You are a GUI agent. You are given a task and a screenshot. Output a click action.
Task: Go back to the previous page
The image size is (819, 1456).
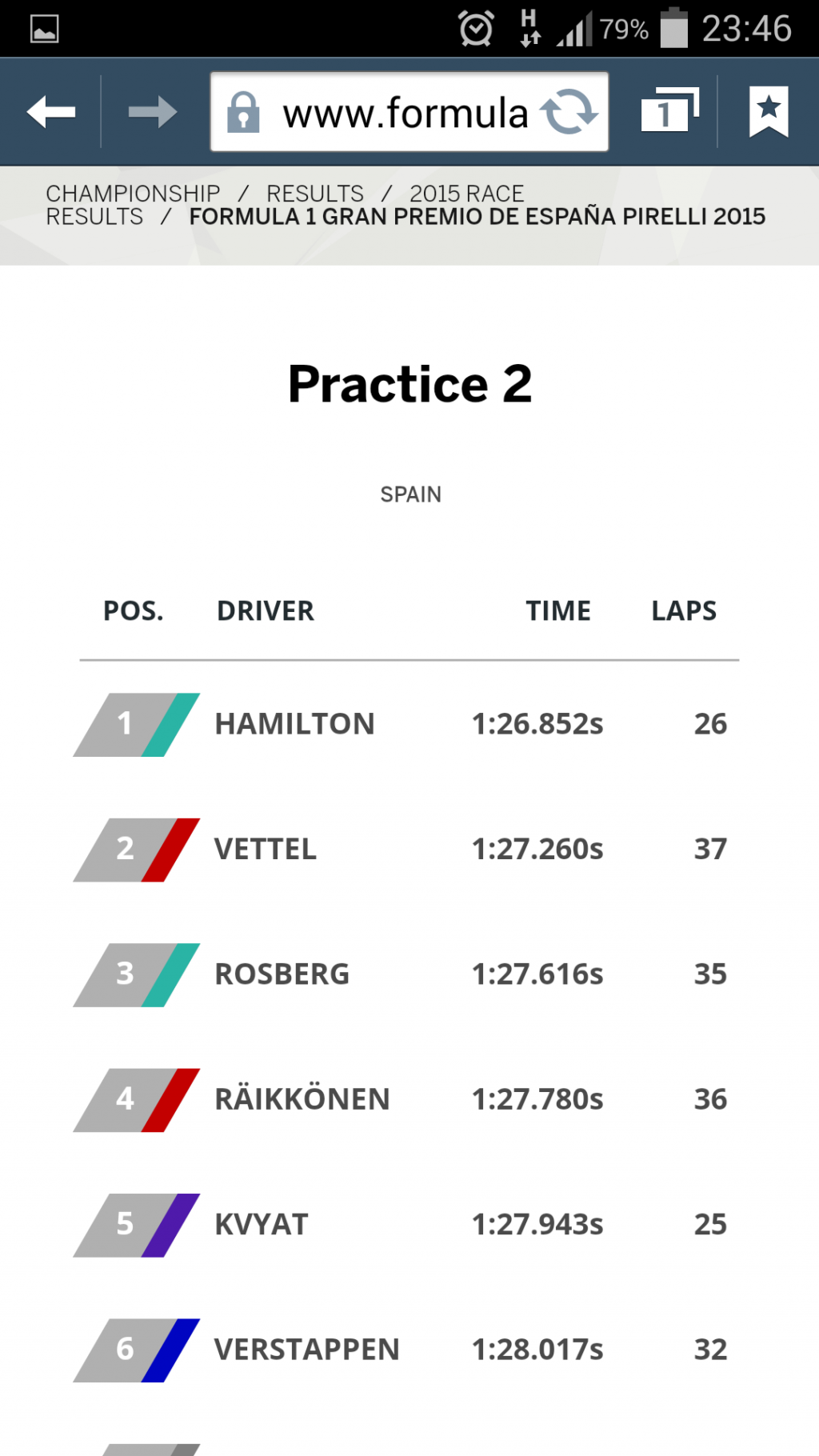(x=51, y=112)
